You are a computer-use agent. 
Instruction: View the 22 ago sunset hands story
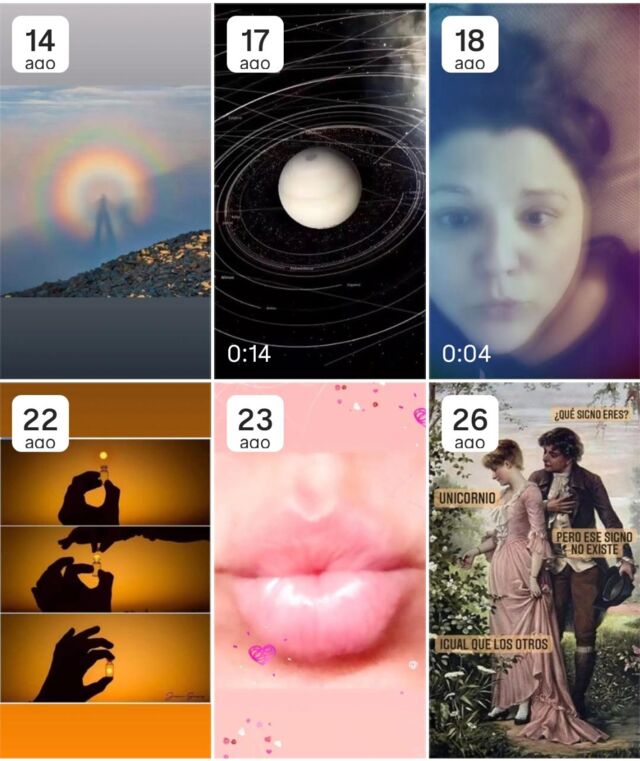(x=105, y=570)
